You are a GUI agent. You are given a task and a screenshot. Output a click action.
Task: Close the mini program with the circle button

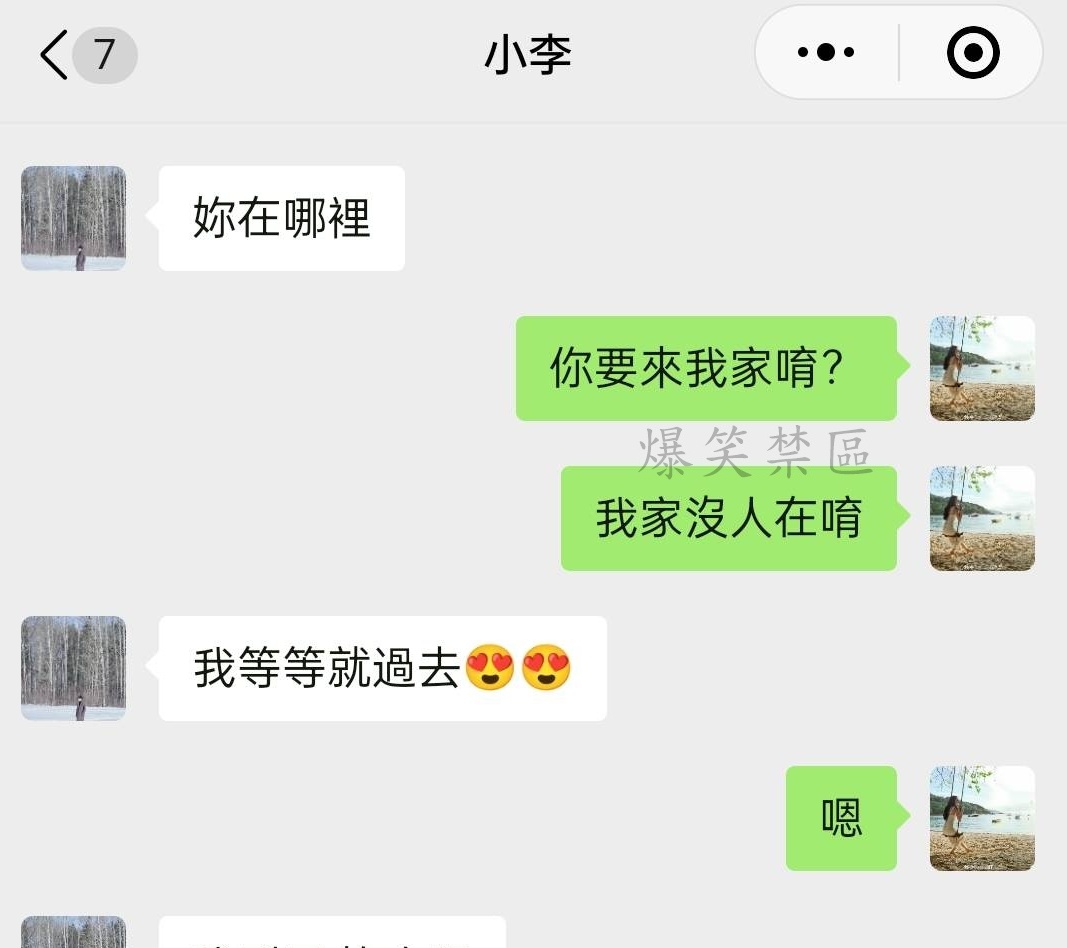pyautogui.click(x=972, y=53)
